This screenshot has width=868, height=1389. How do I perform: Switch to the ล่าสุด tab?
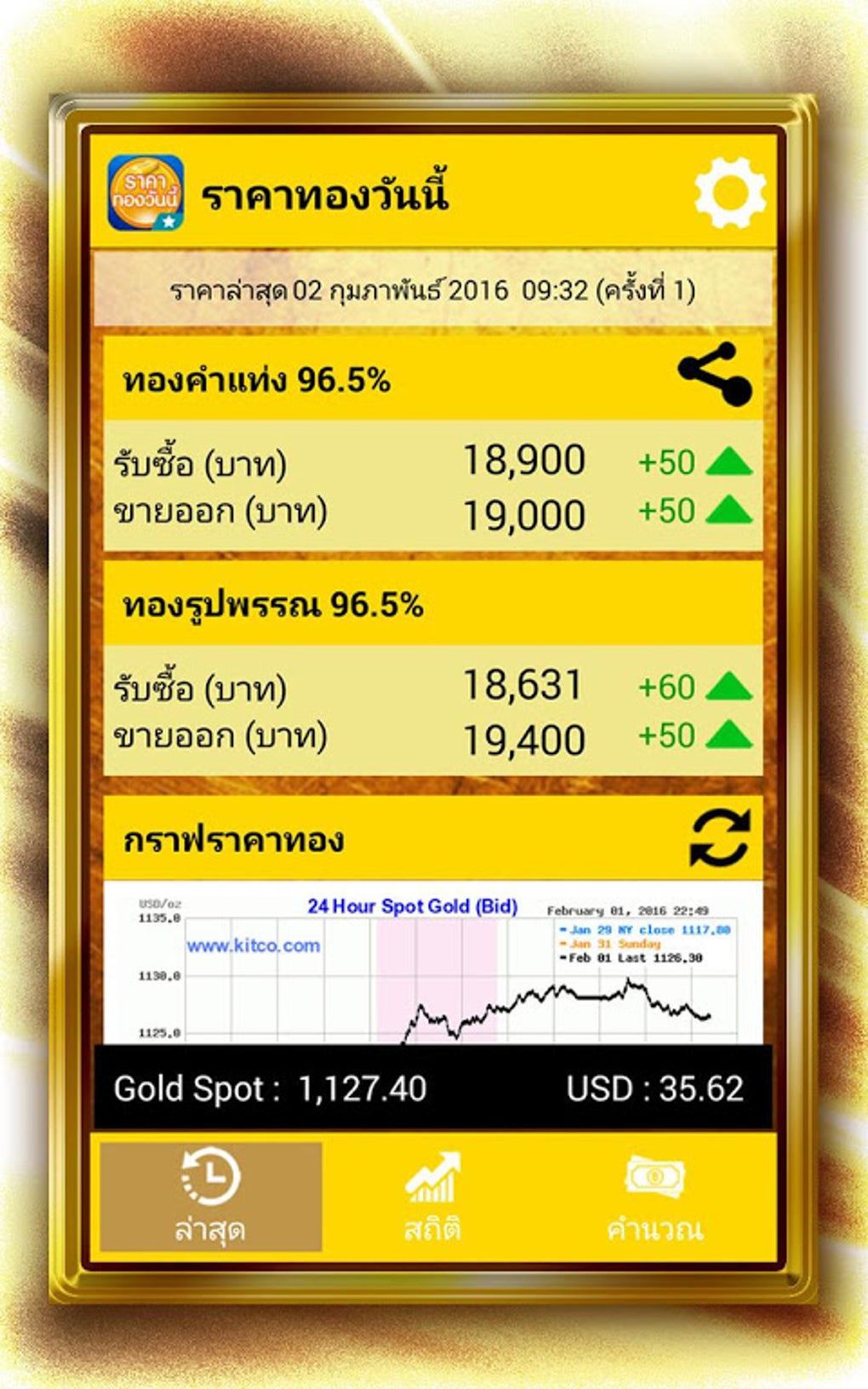[210, 1197]
